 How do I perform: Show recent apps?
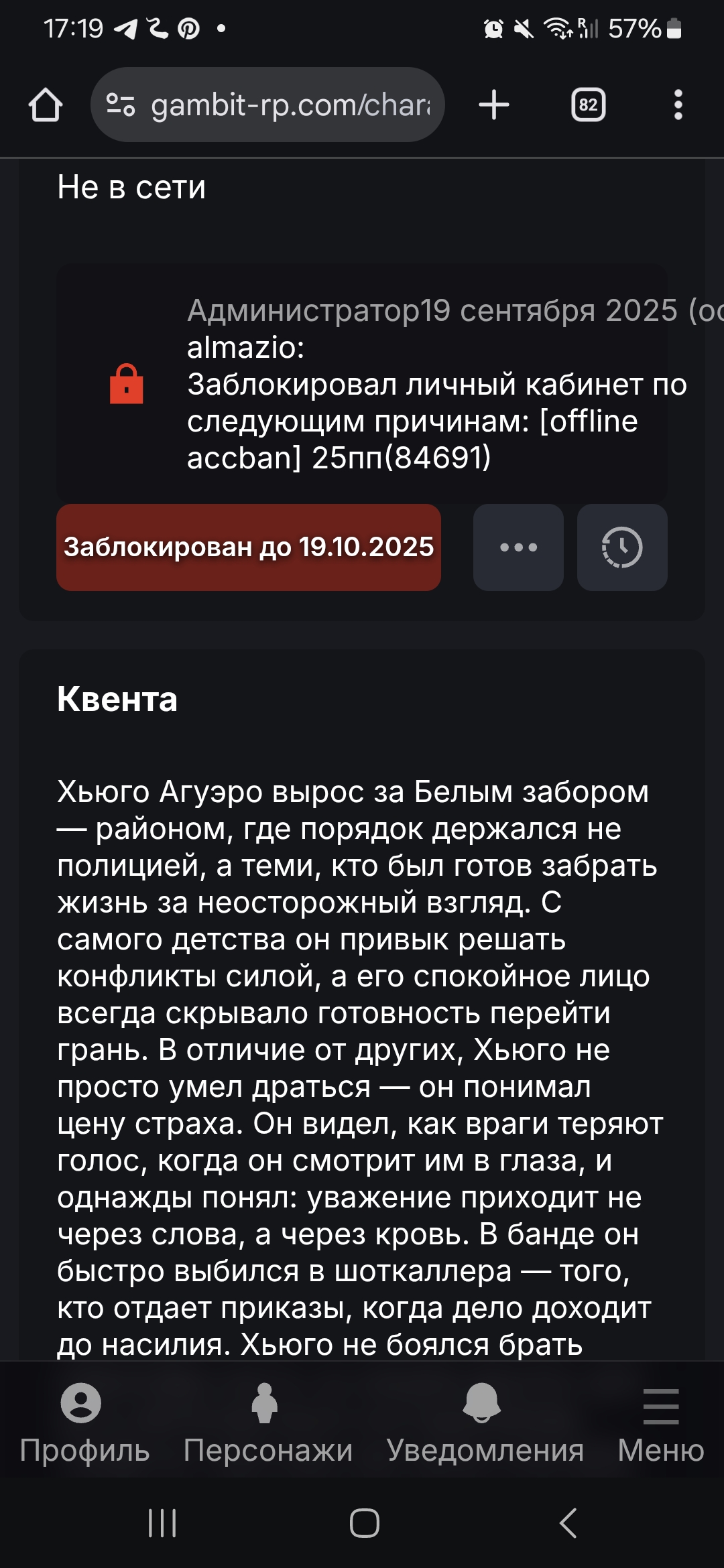click(x=162, y=1523)
